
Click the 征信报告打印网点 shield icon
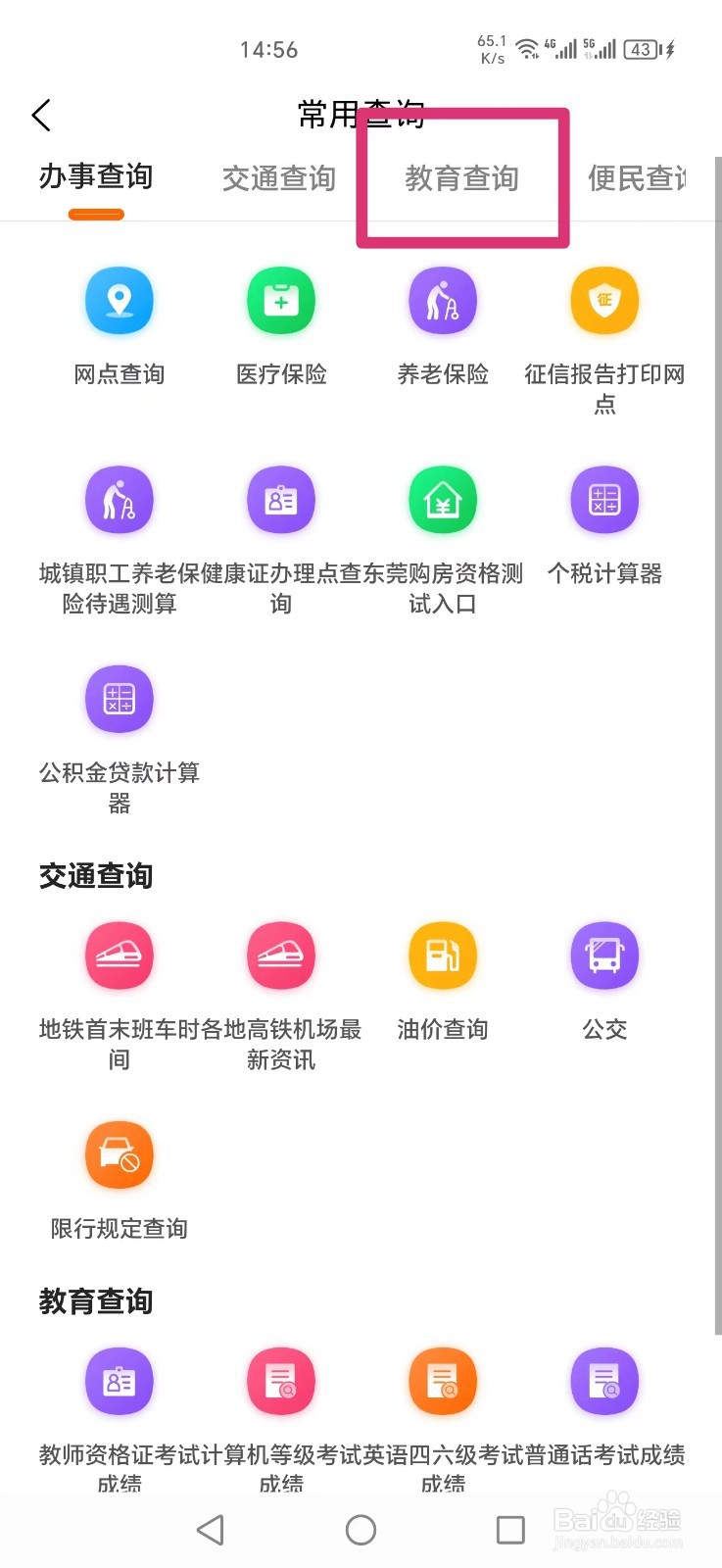click(x=603, y=300)
